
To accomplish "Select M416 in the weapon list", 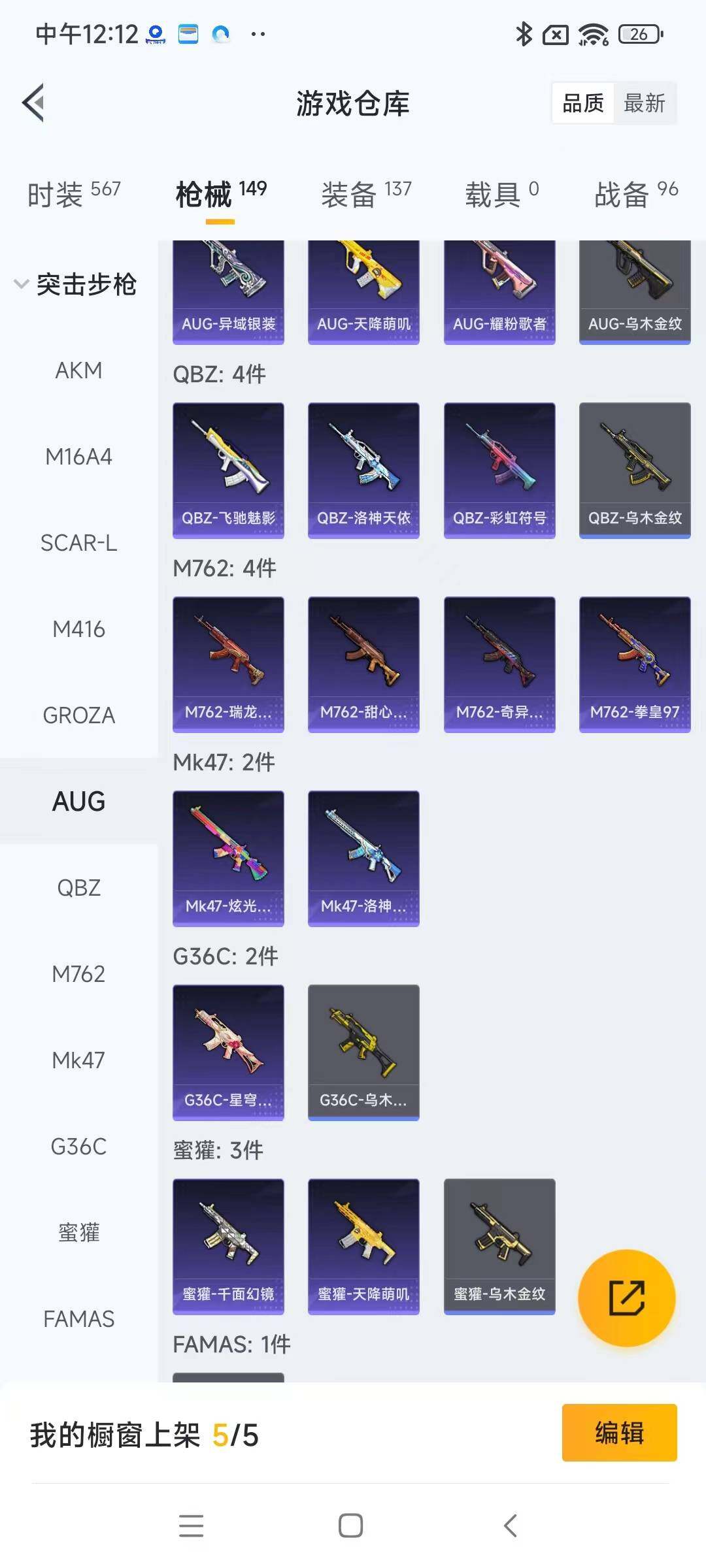I will coord(78,629).
